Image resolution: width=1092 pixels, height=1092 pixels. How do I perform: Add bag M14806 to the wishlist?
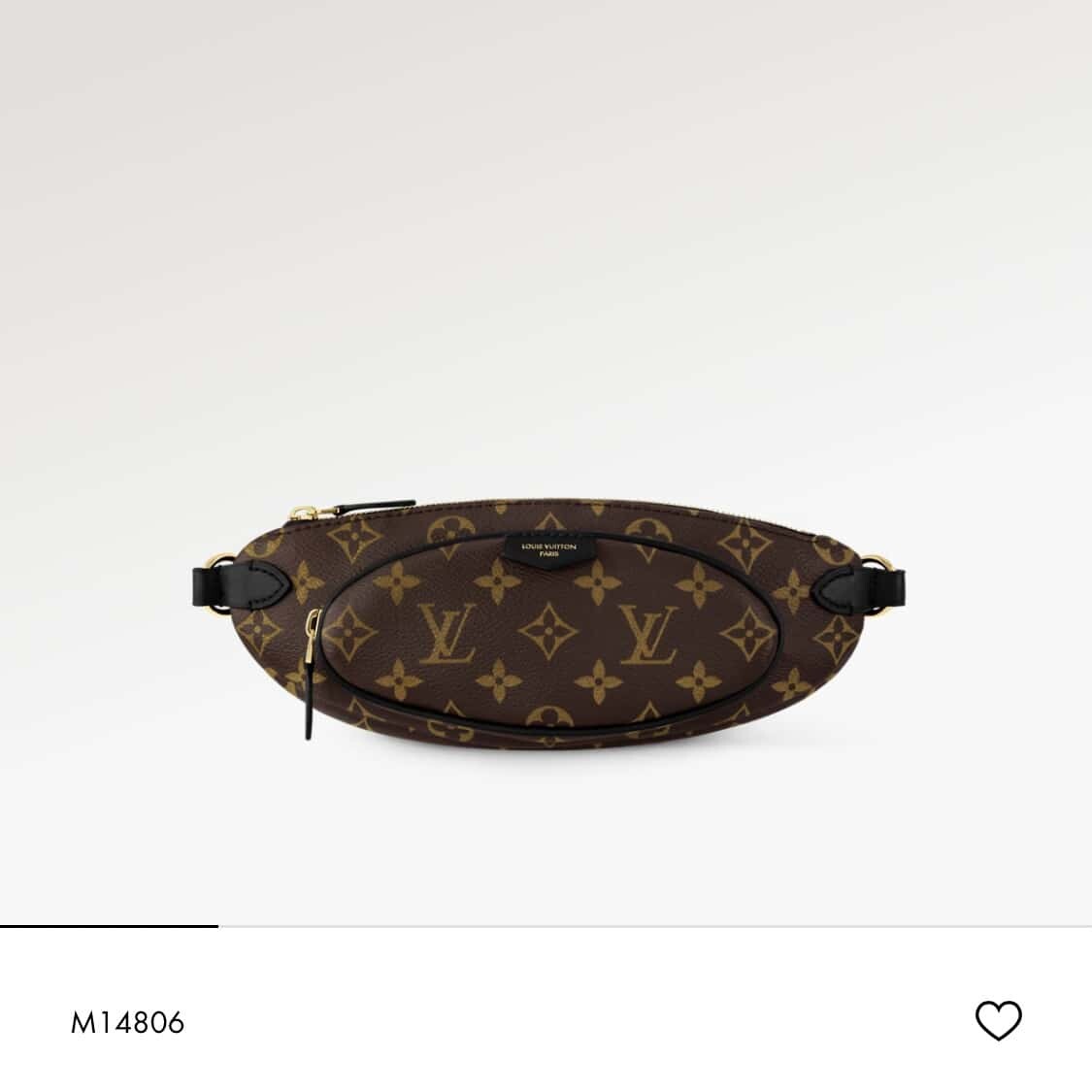tap(998, 1021)
